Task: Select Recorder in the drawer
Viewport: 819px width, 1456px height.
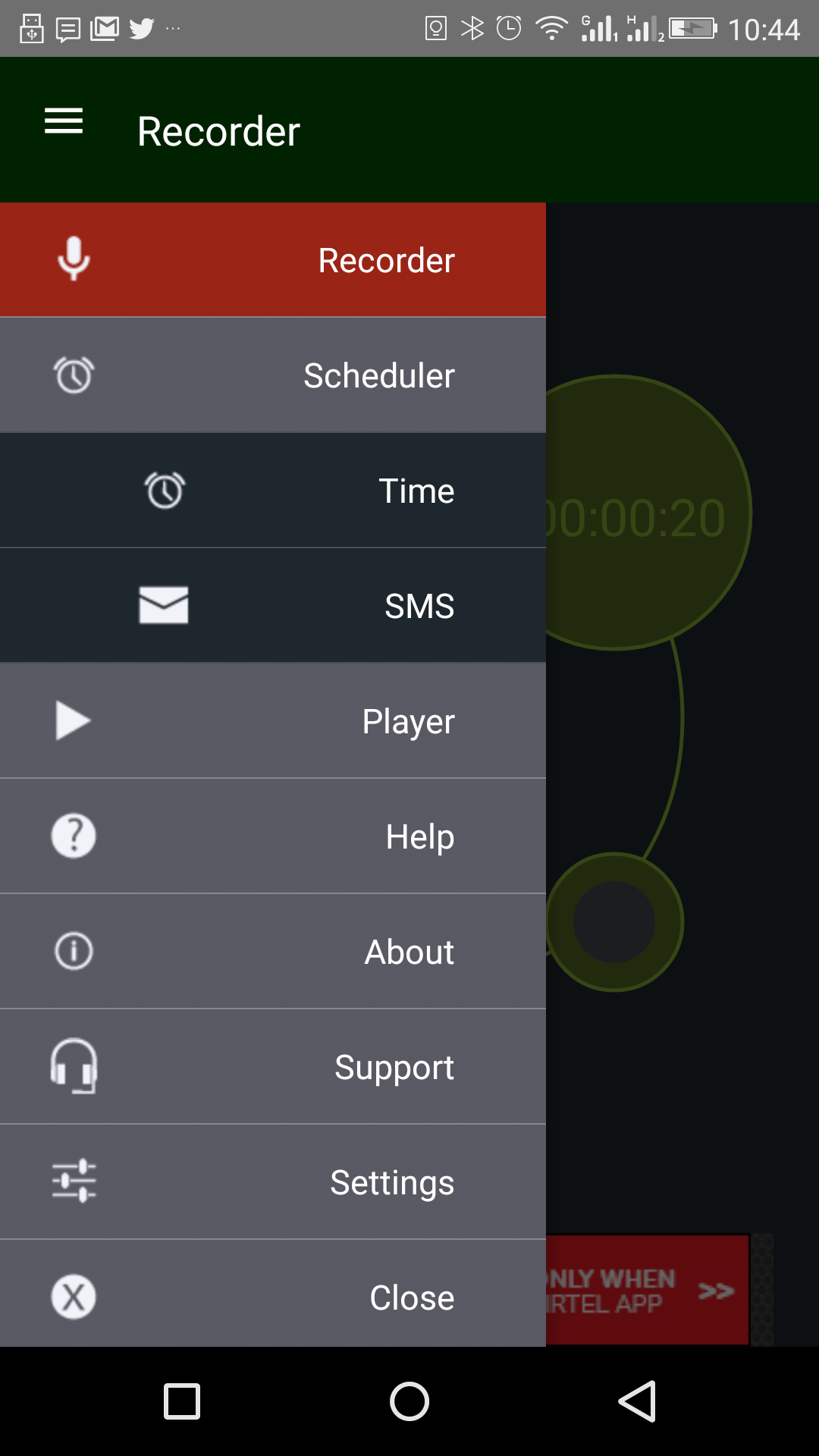Action: pyautogui.click(x=273, y=260)
